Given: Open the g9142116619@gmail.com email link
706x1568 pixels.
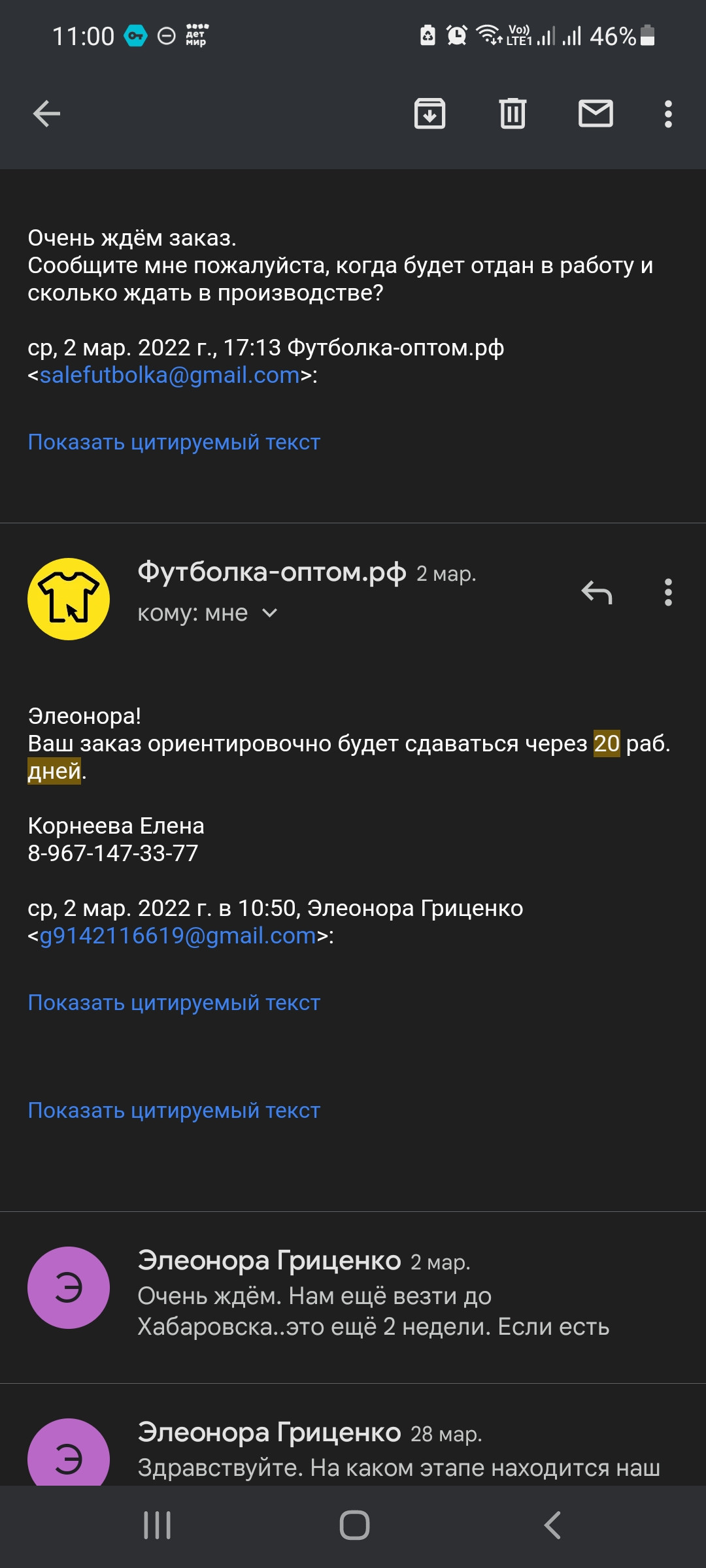Looking at the screenshot, I should [178, 936].
